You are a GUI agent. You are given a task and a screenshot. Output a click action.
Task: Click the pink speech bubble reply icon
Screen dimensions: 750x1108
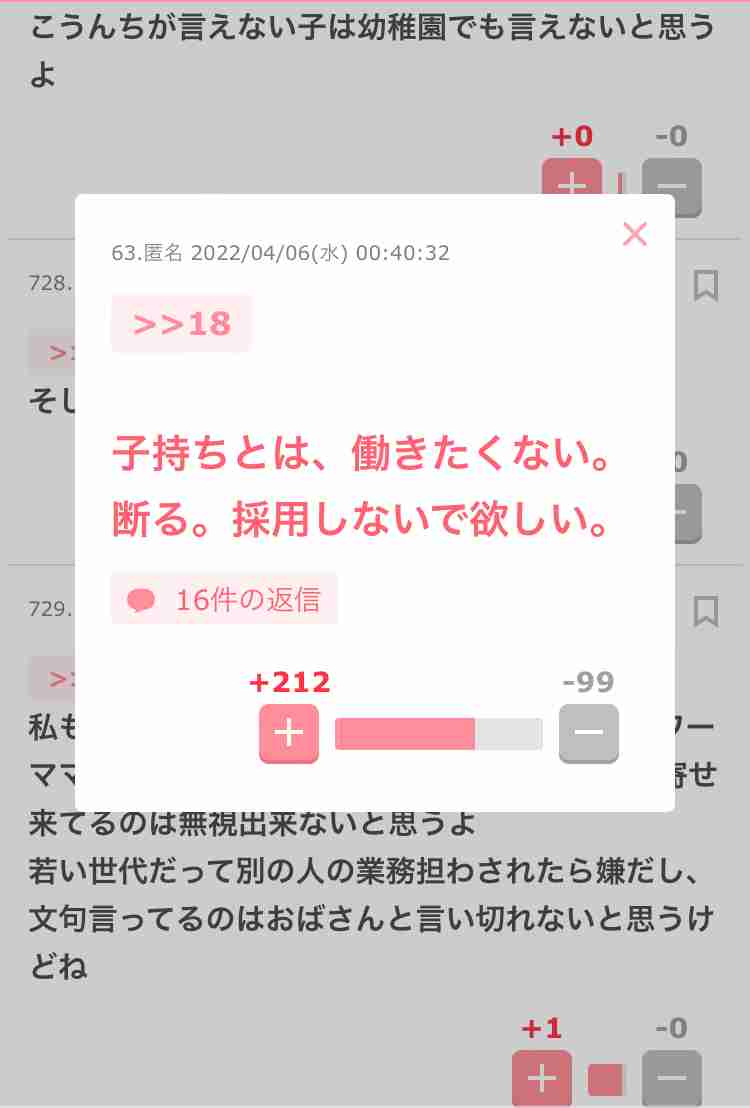tap(143, 598)
